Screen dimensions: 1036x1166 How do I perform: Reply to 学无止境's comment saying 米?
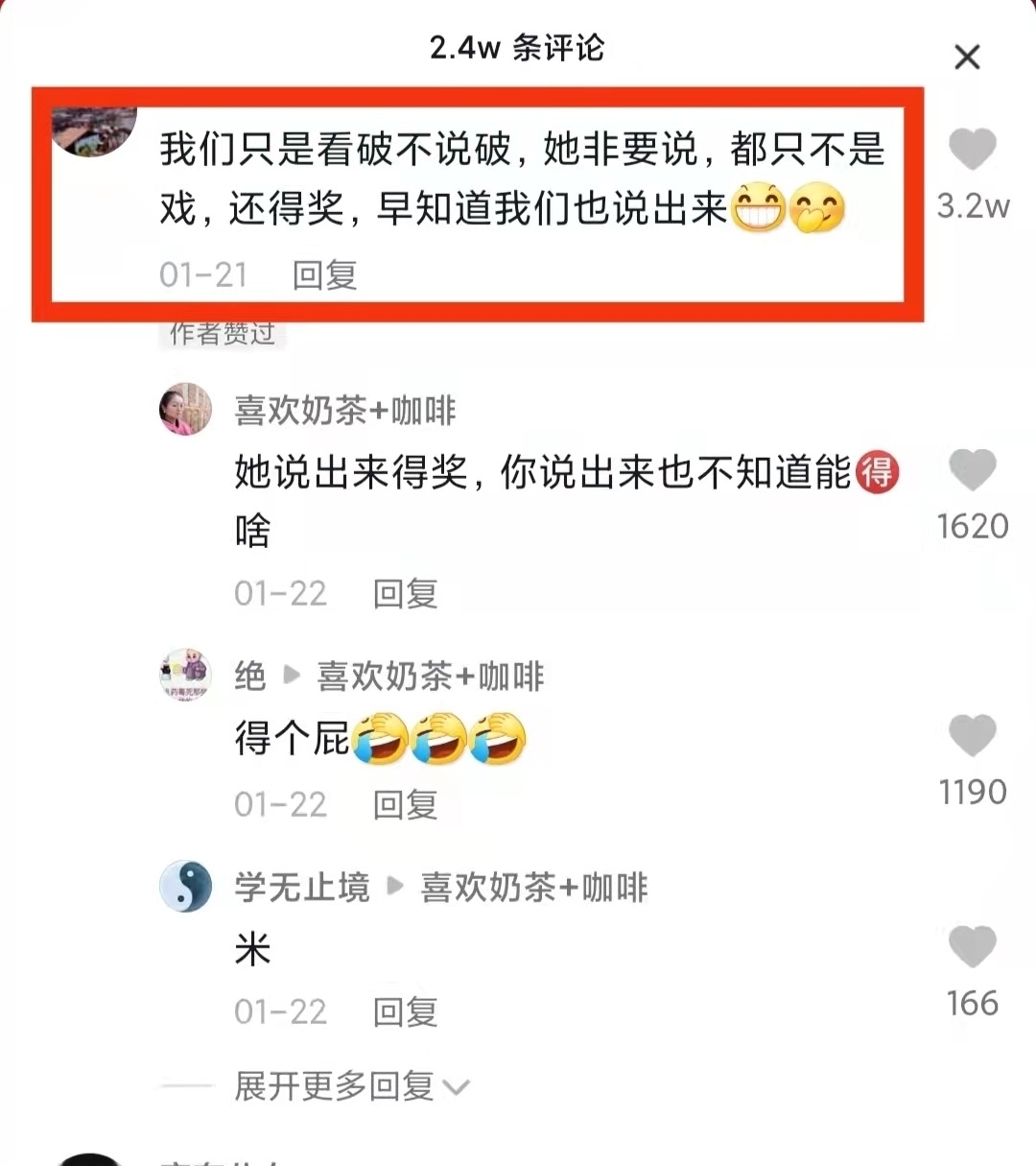[404, 1011]
